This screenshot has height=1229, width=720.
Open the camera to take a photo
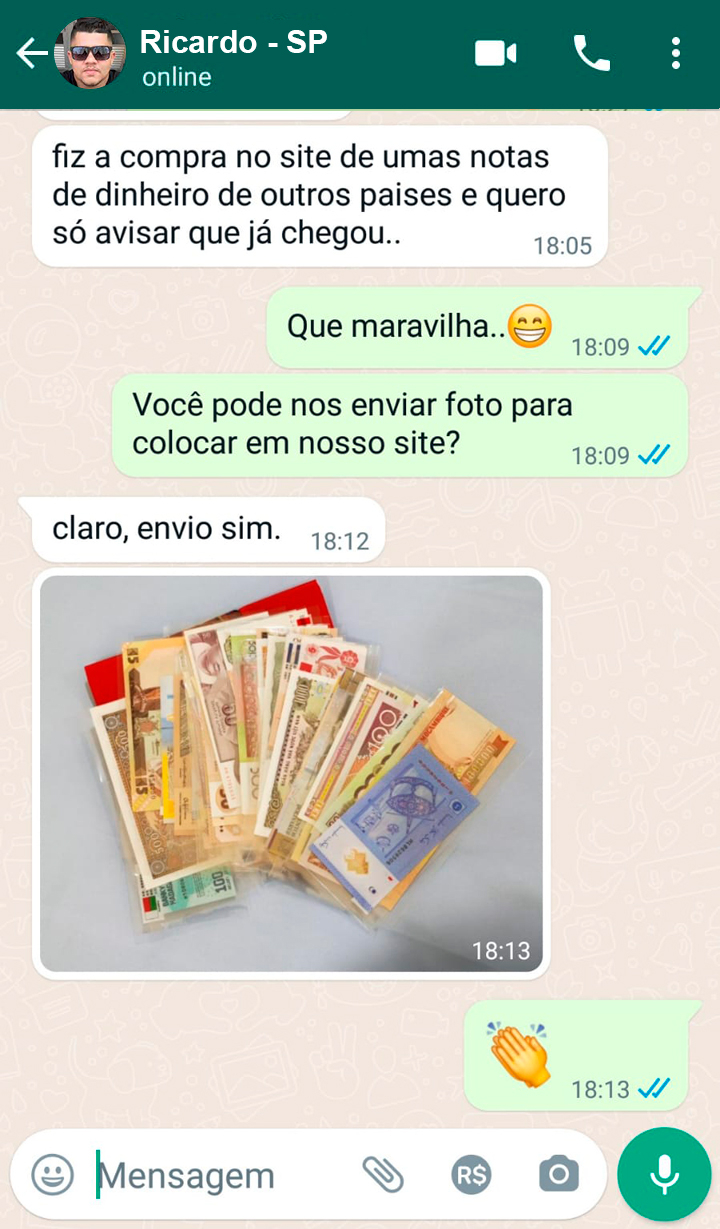(x=558, y=1174)
